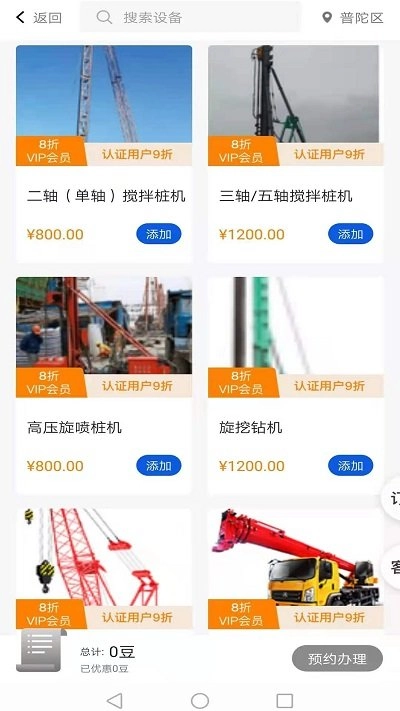
Task: Add 高压旋喷桩机 with its 添加 button
Action: [159, 466]
